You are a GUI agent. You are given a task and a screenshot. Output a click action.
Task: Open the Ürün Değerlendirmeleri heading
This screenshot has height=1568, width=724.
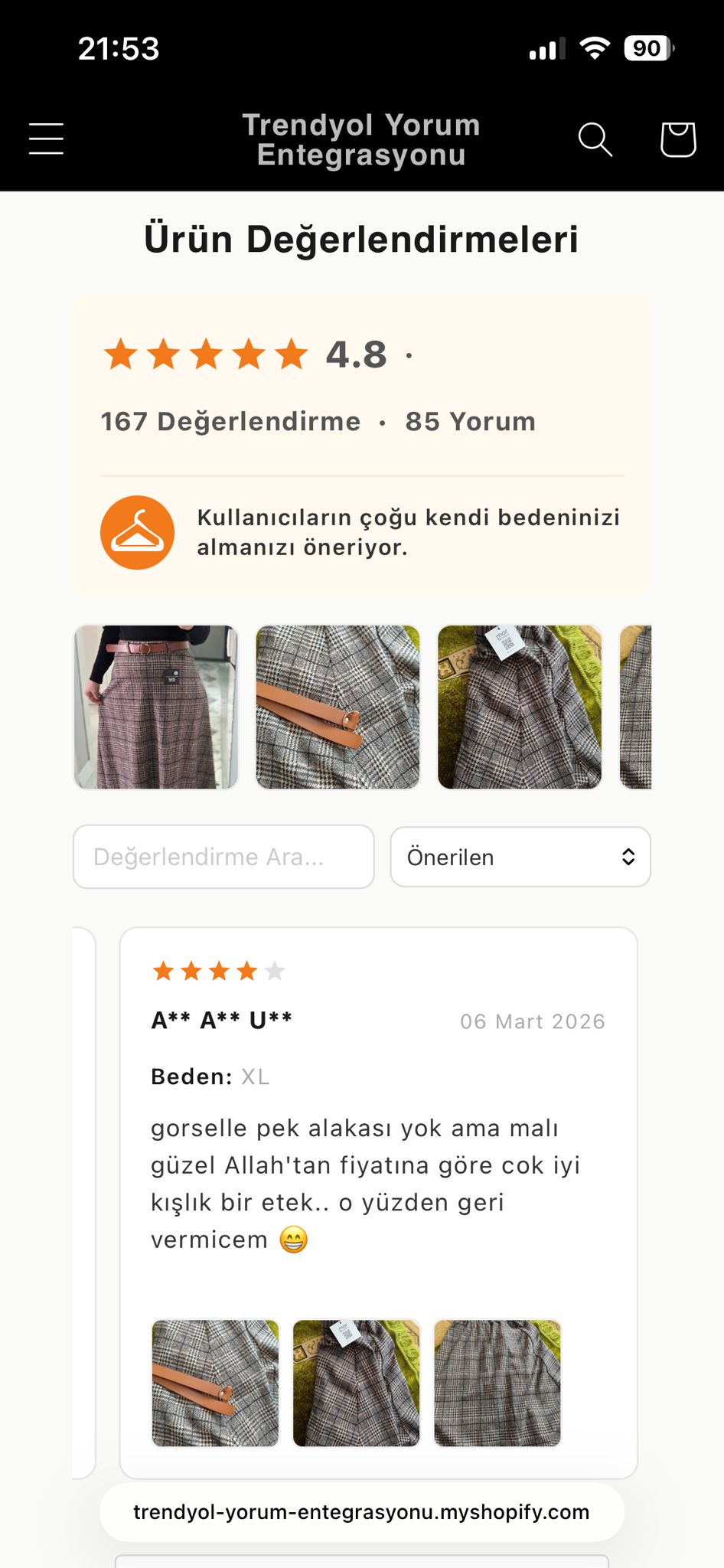(361, 238)
